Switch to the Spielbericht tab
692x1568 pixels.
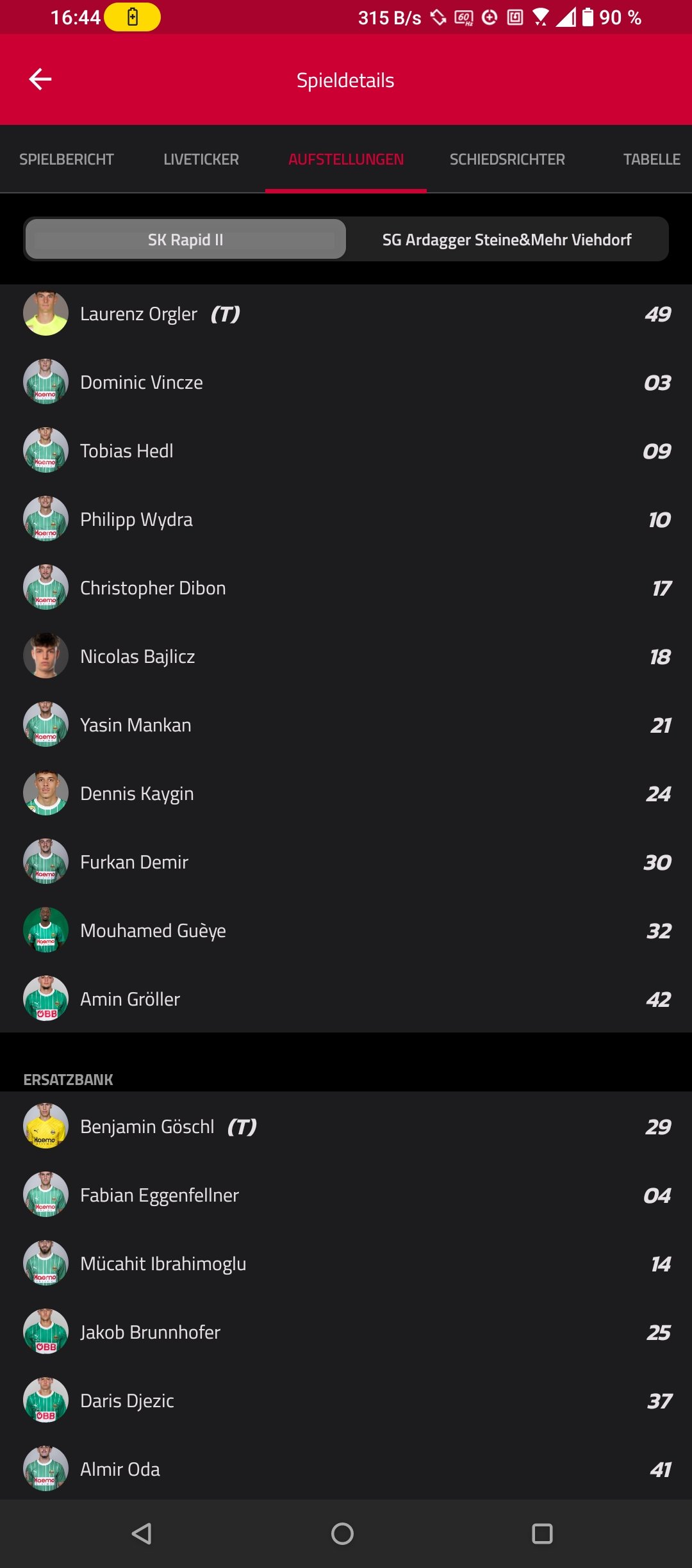(67, 159)
